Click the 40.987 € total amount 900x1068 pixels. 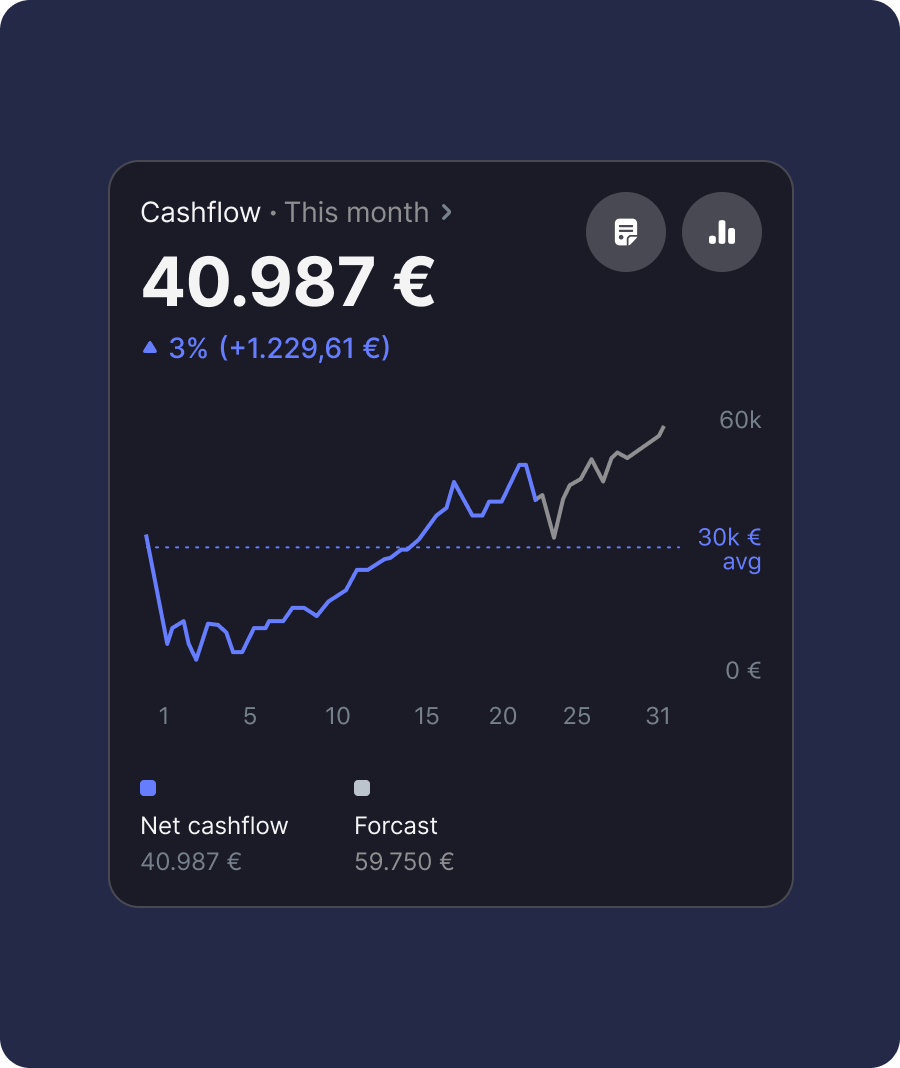point(290,285)
